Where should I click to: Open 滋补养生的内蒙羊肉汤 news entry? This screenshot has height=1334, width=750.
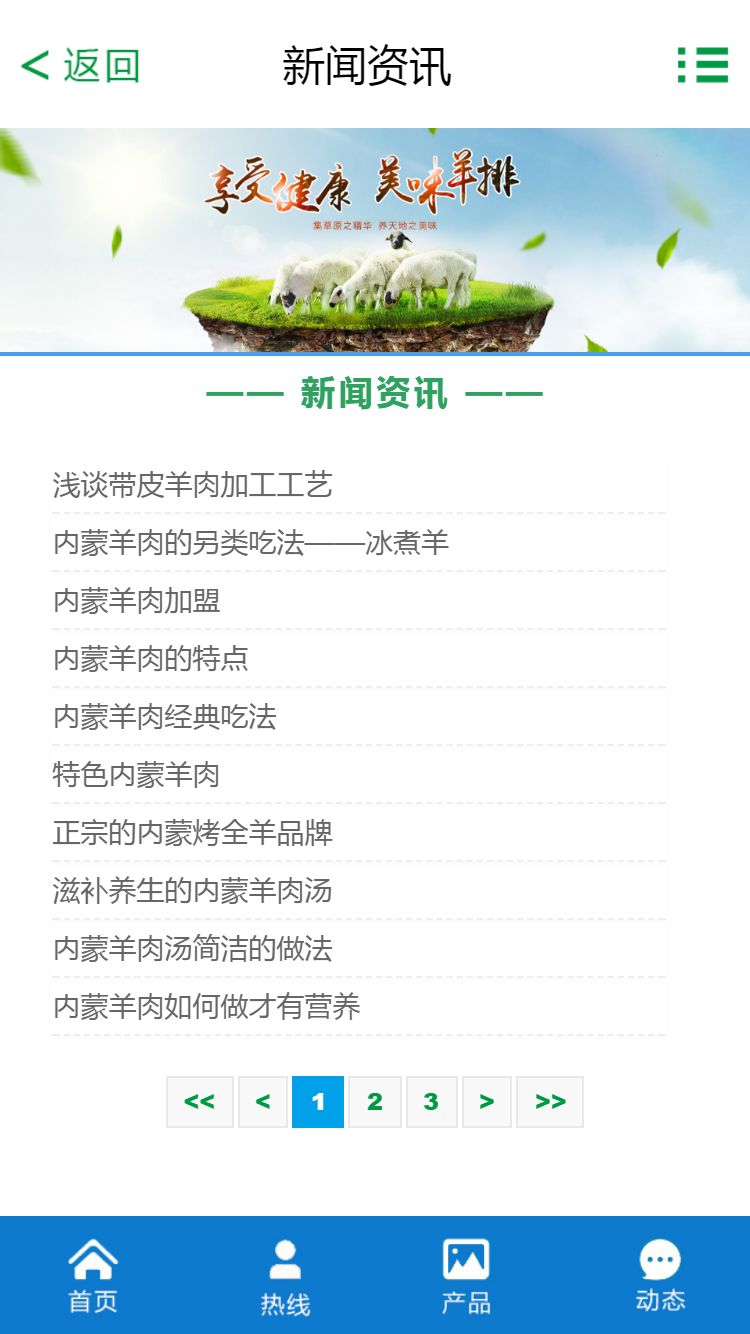click(x=195, y=891)
